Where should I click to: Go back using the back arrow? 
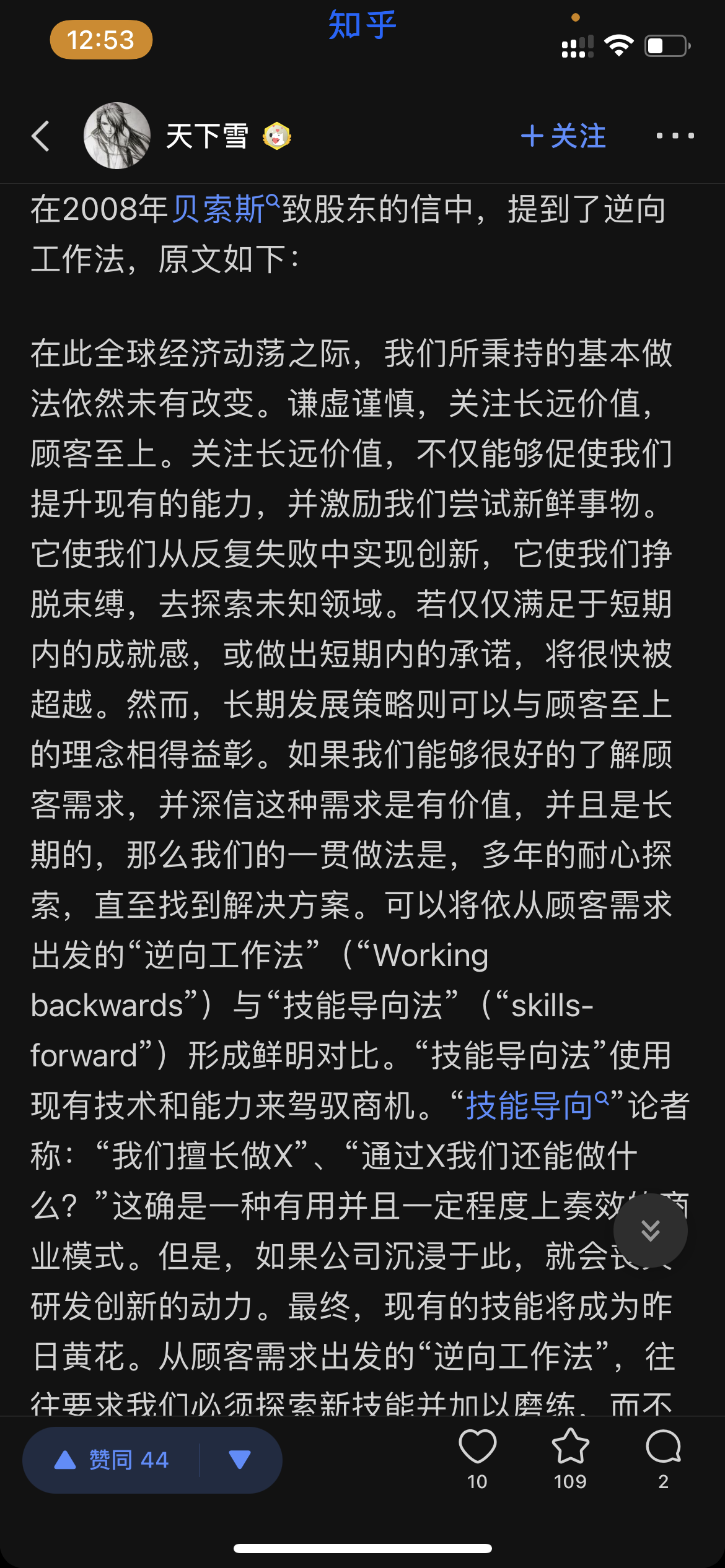click(x=41, y=136)
